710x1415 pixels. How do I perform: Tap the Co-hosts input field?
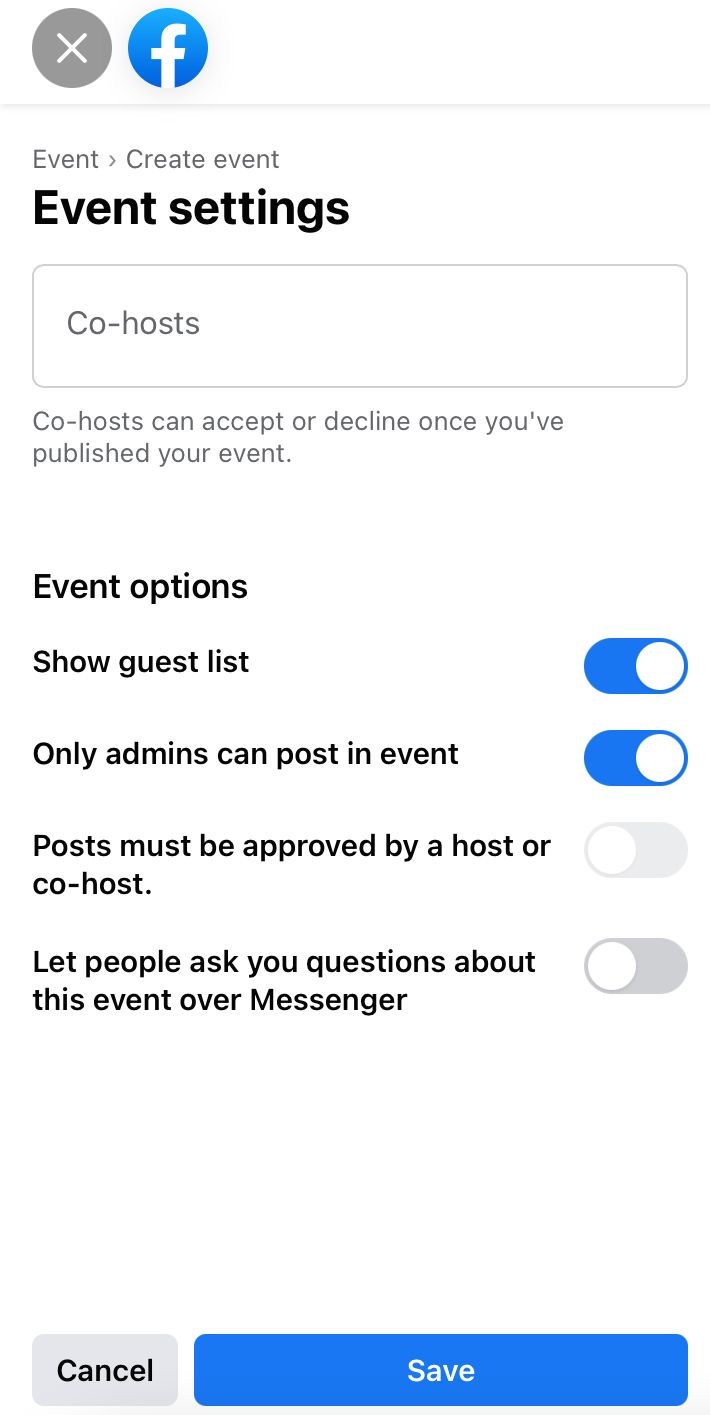click(x=360, y=325)
